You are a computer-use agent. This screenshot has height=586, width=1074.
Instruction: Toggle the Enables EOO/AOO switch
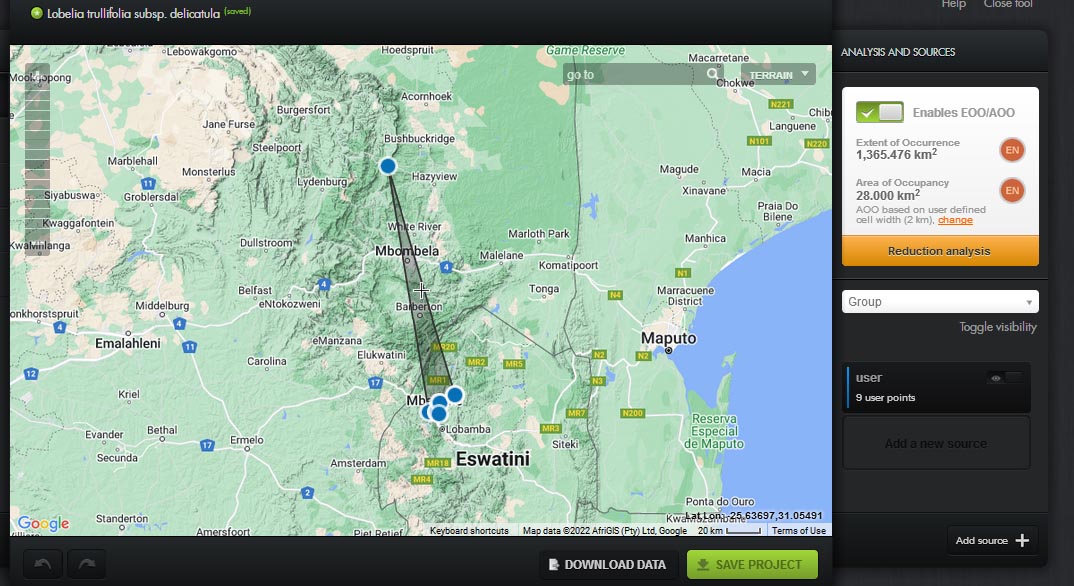pos(880,112)
